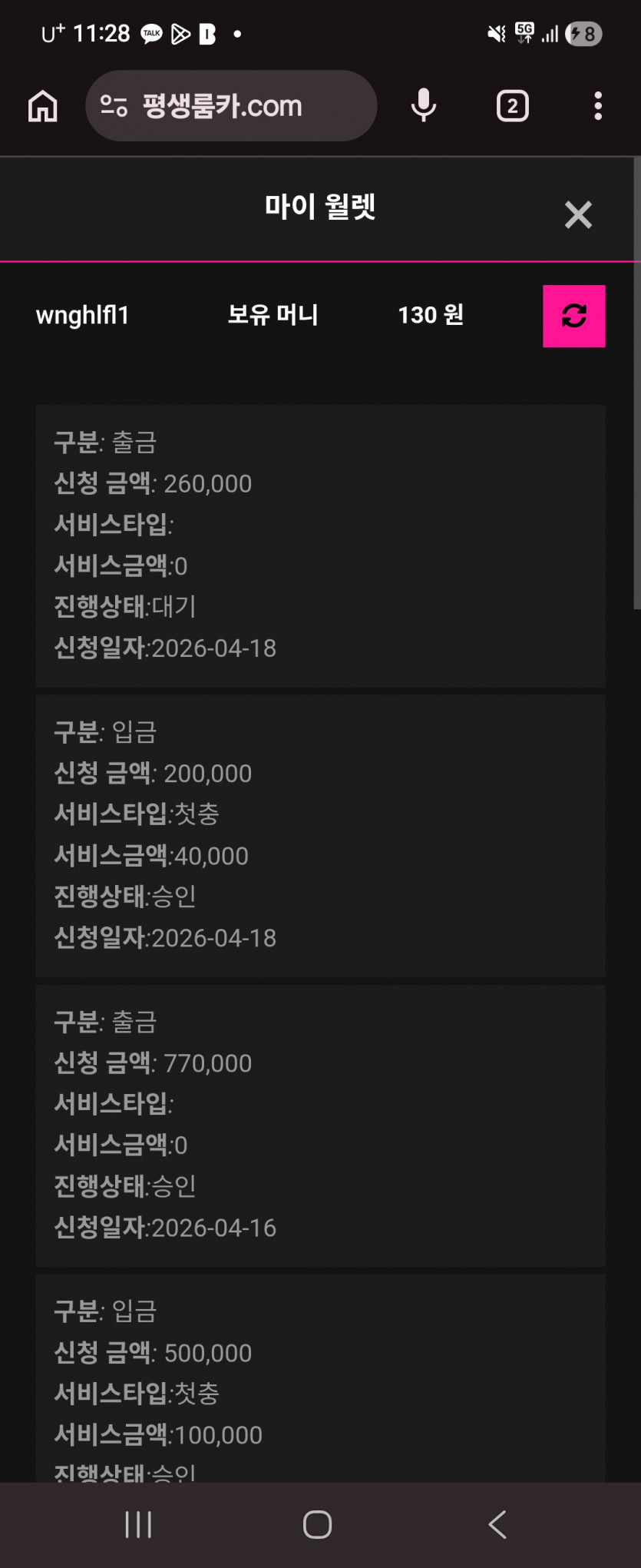This screenshot has width=641, height=1568.
Task: Go back using the system back button
Action: [497, 1524]
